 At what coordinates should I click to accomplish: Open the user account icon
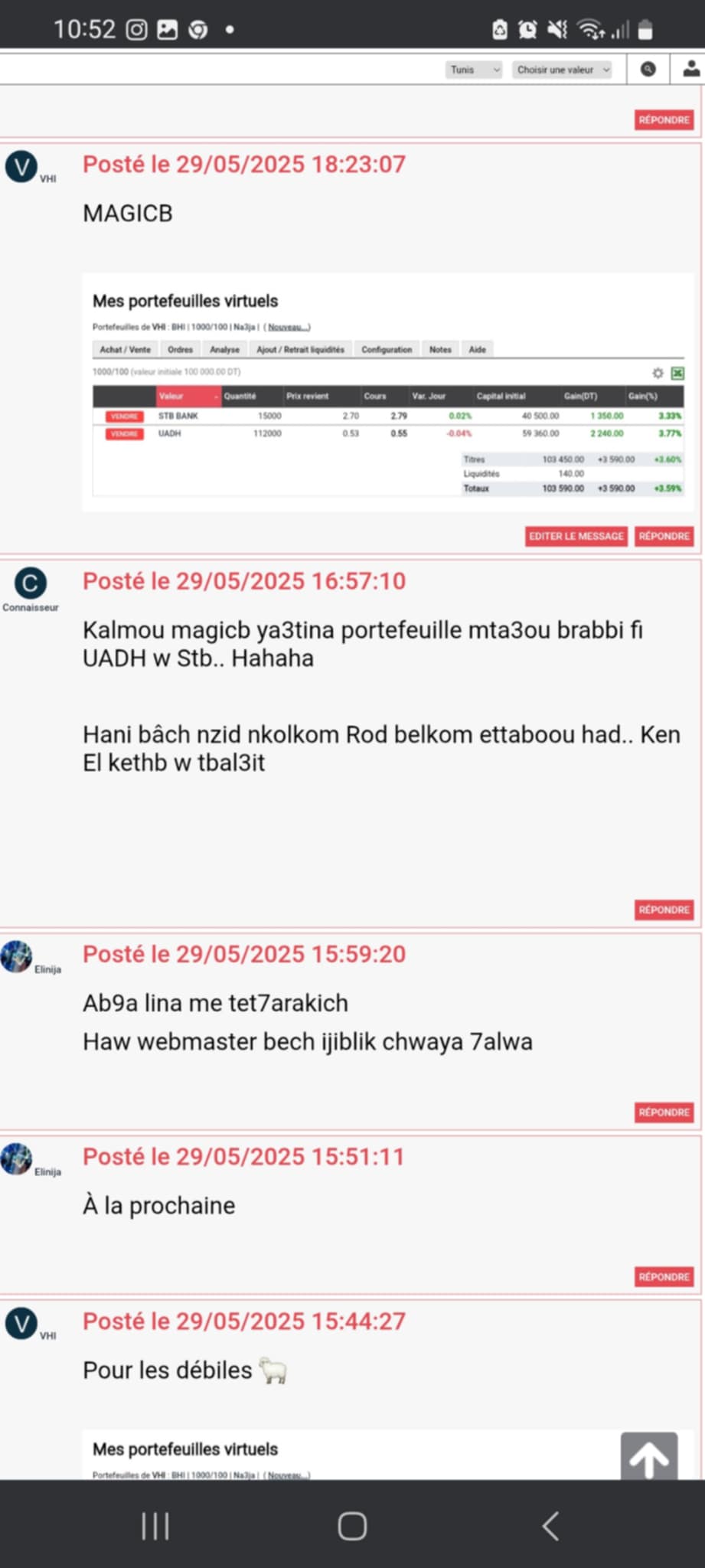[x=690, y=70]
